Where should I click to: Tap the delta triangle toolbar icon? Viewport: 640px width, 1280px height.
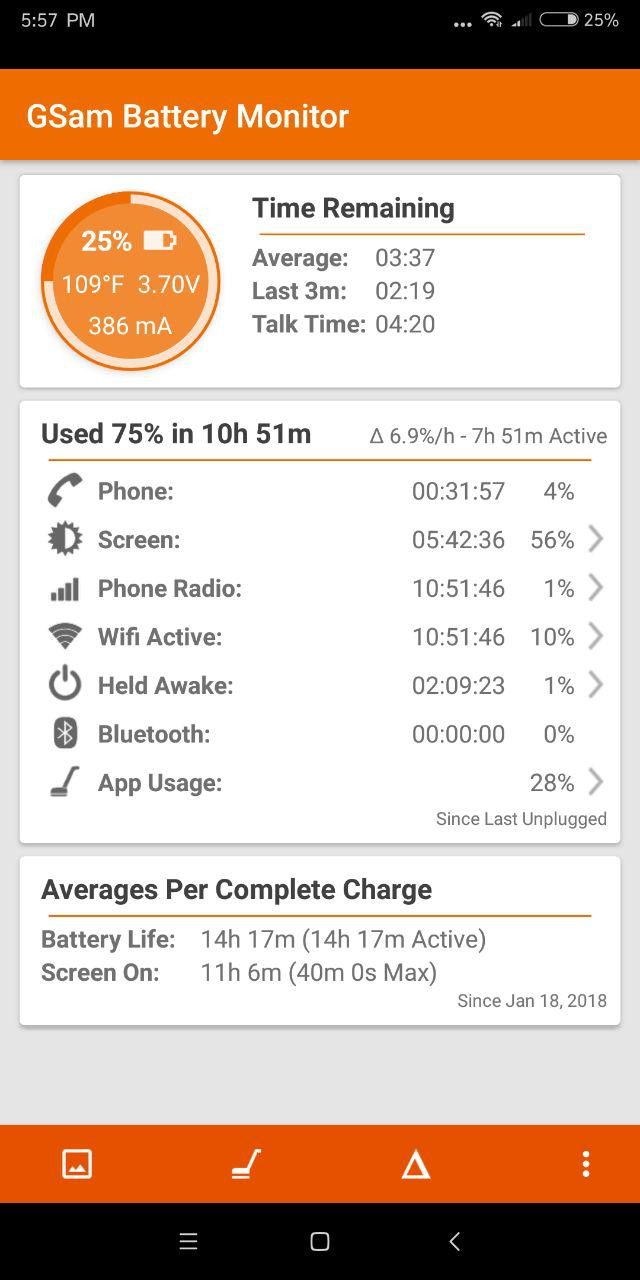coord(416,1164)
